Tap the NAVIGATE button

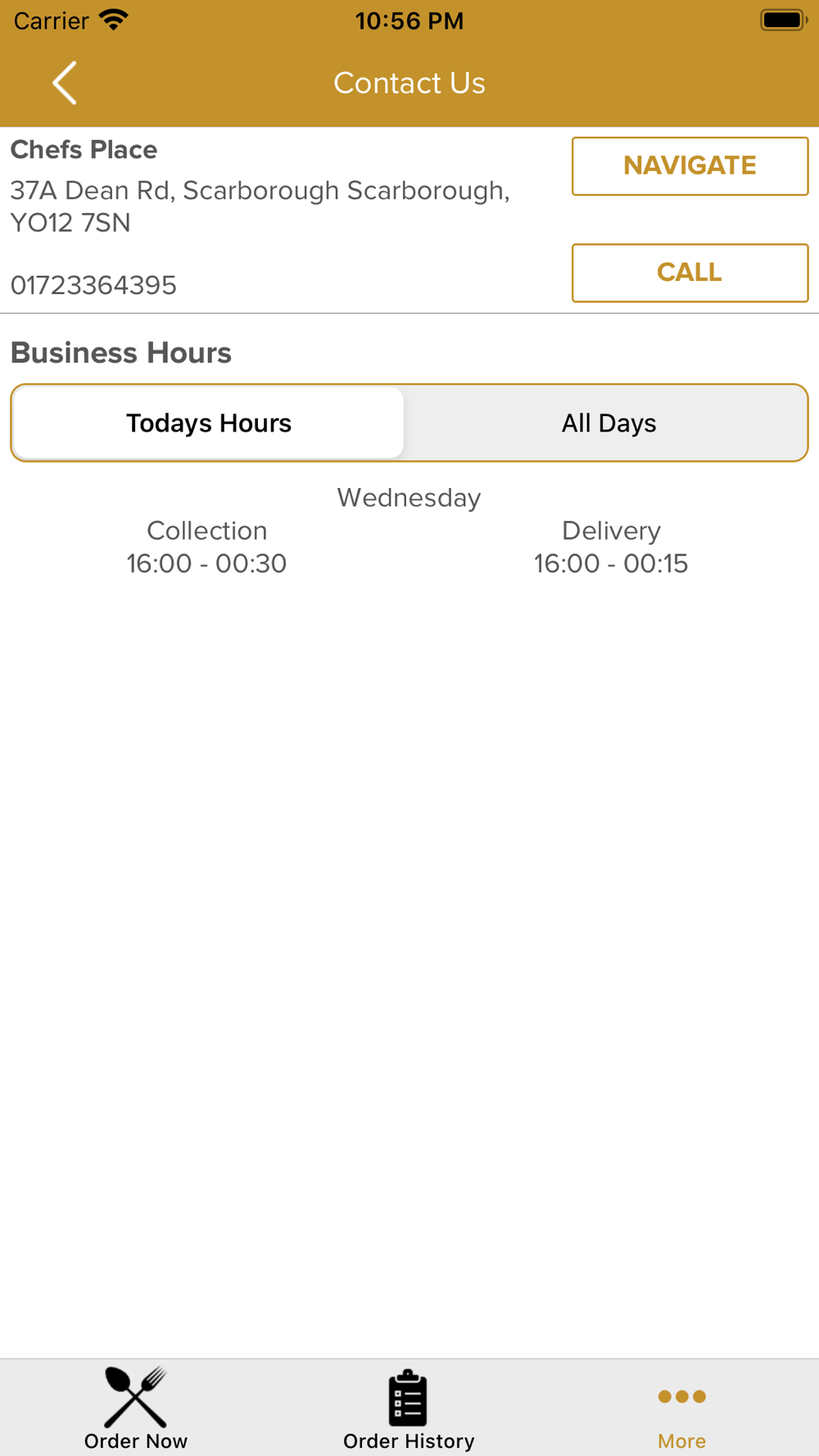point(690,166)
